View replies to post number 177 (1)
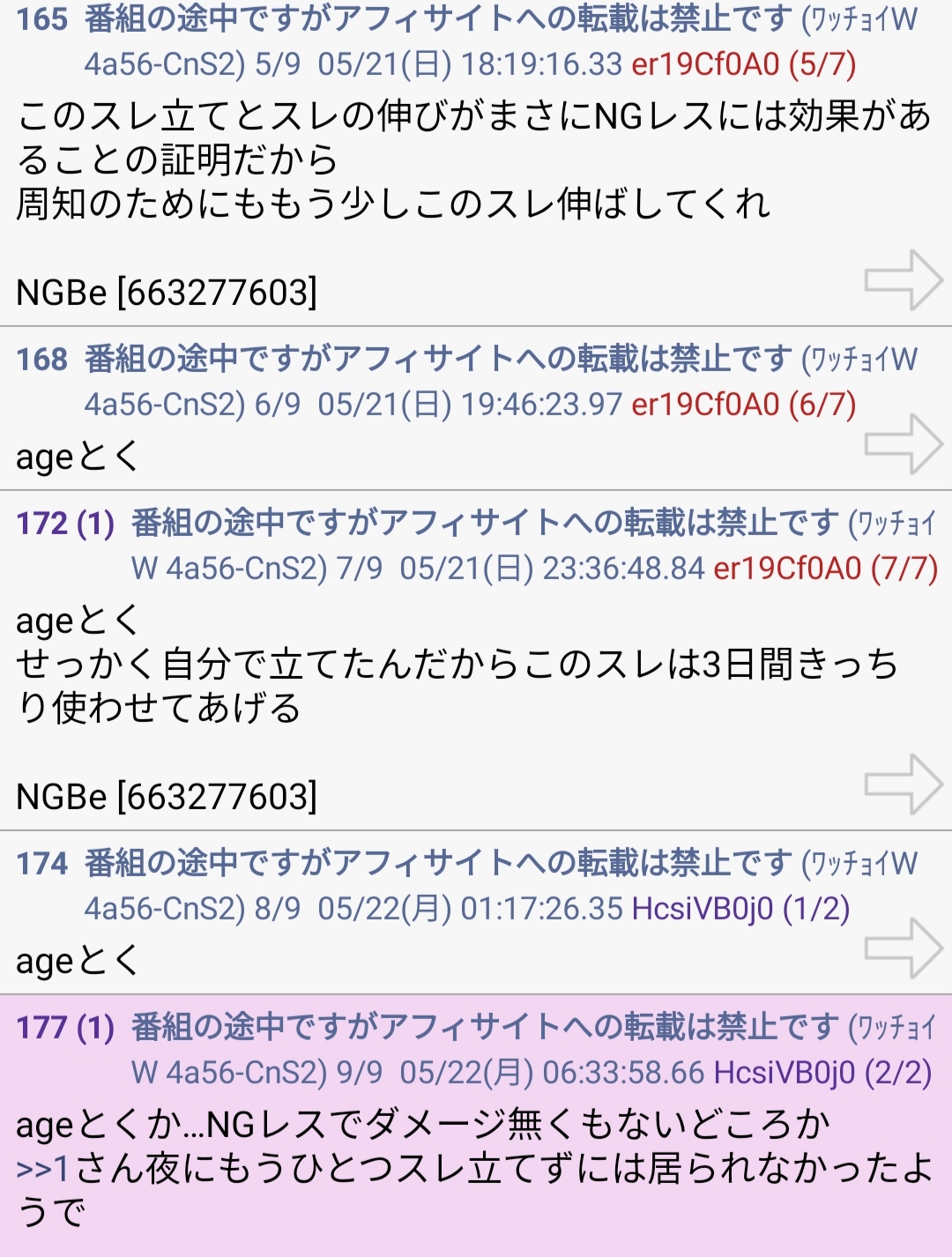This screenshot has height=1257, width=952. [x=65, y=1028]
